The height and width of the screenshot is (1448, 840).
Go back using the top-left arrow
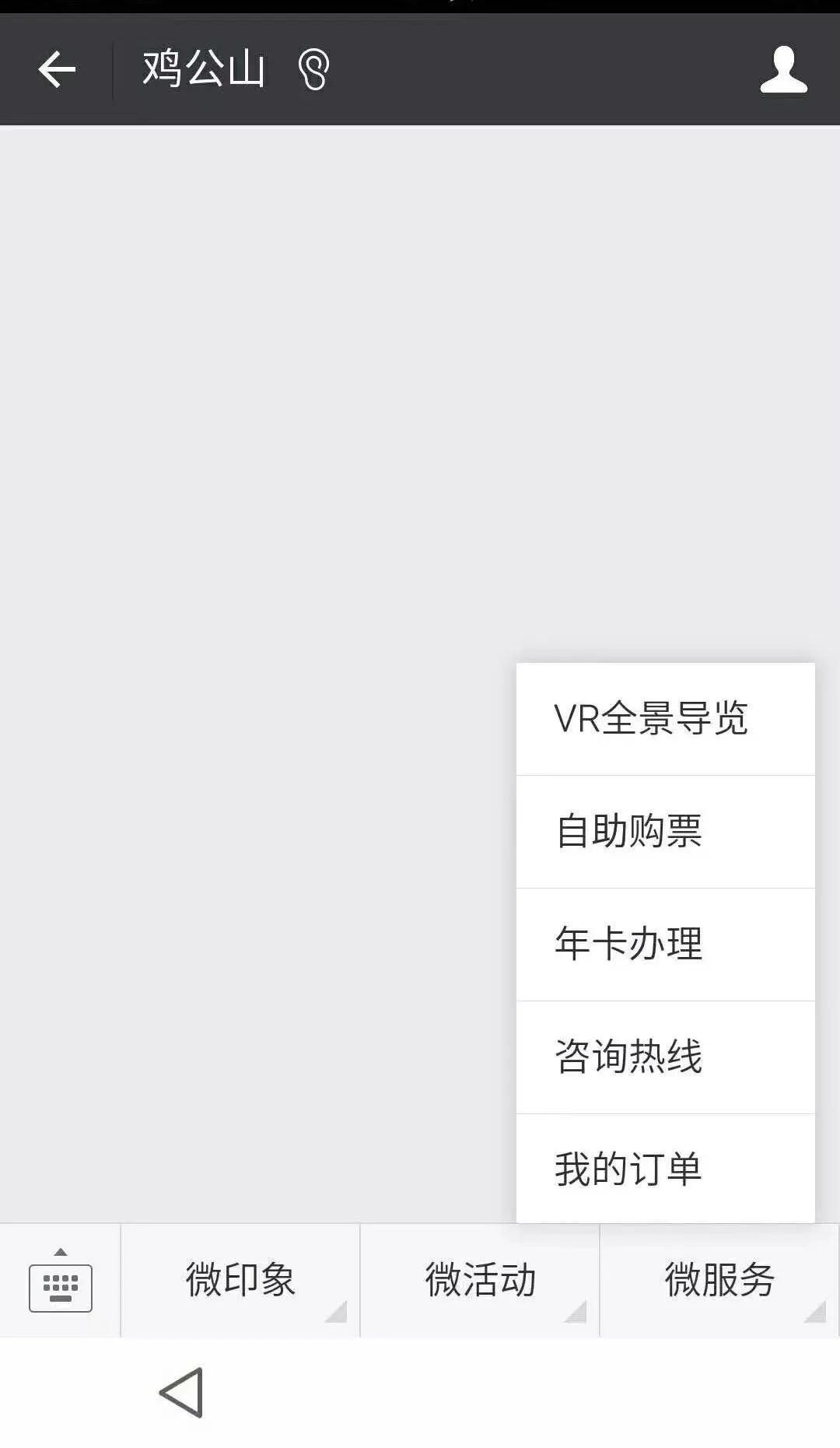click(57, 70)
